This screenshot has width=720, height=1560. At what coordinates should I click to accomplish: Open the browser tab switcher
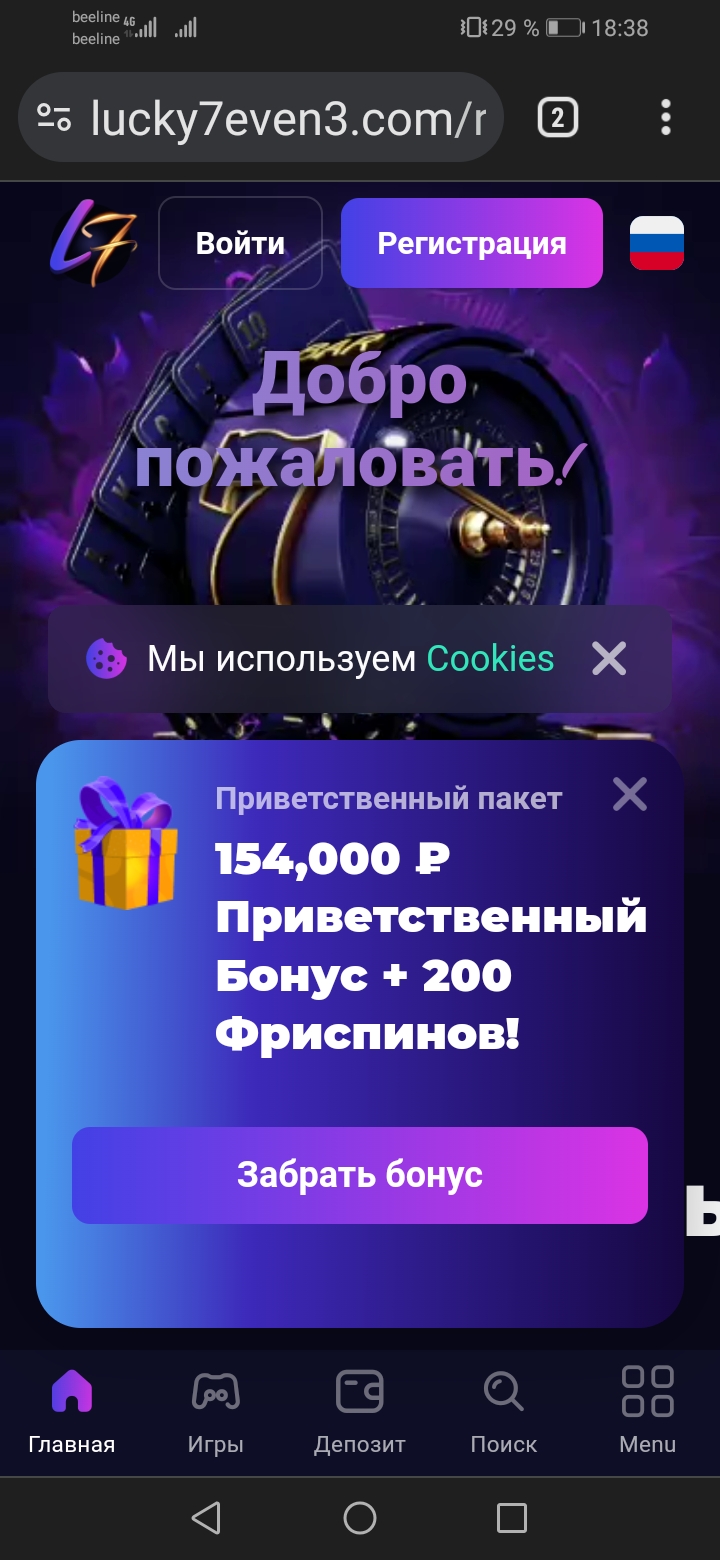[557, 119]
